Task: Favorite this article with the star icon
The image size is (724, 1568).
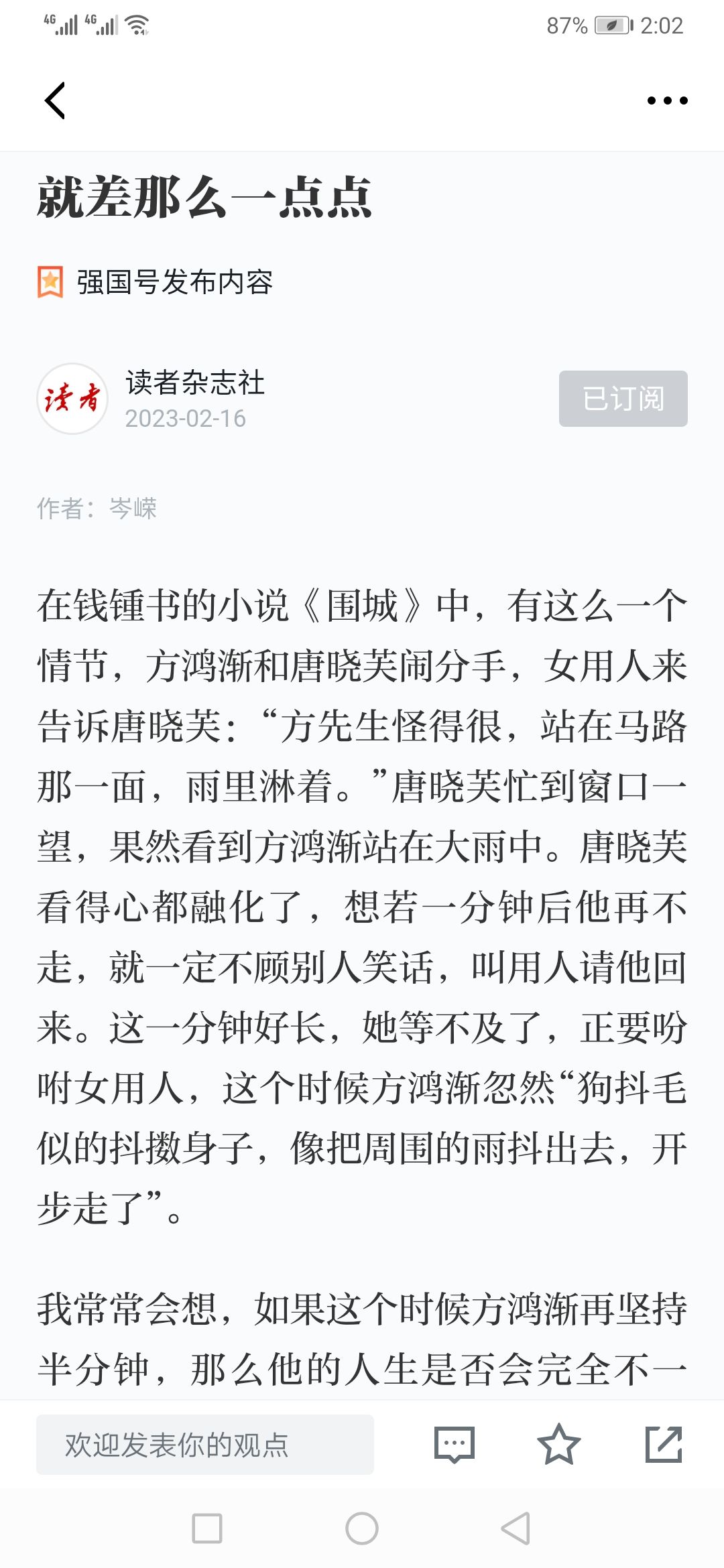Action: pos(558,1444)
